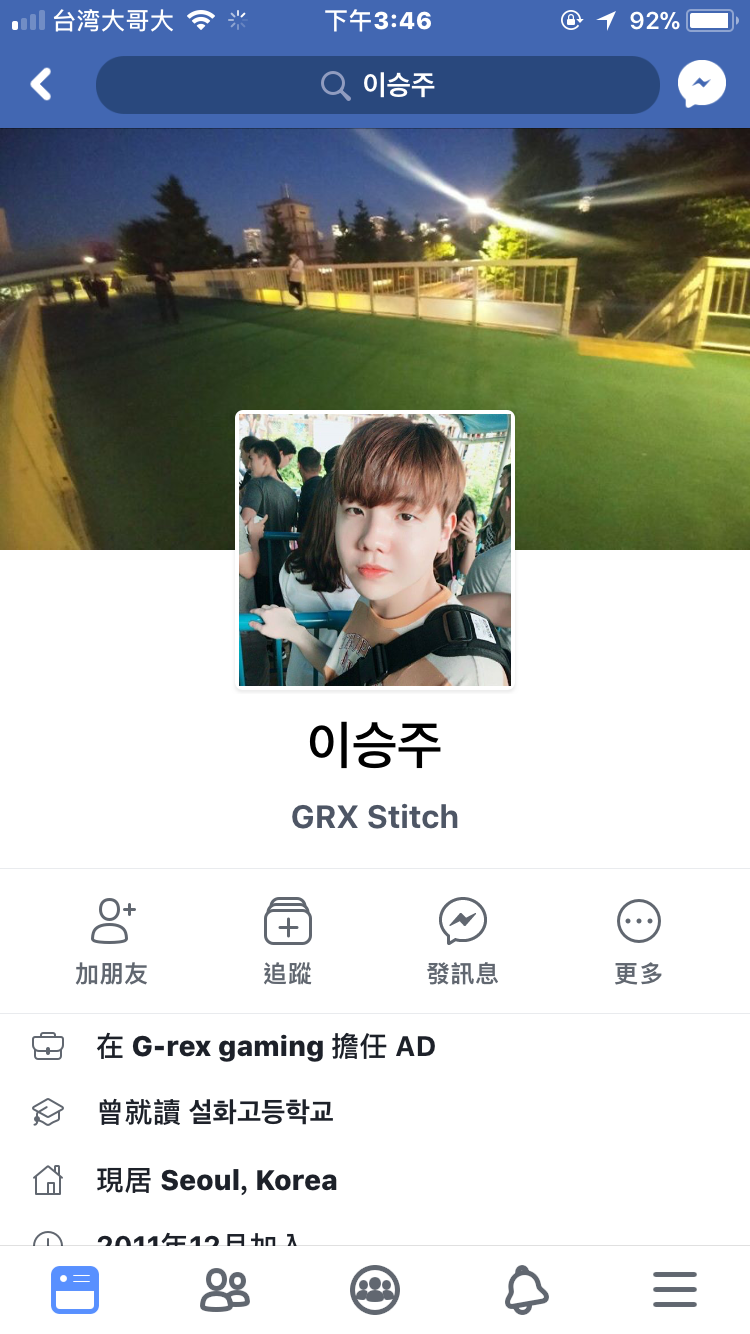Go back with the top-left arrow

click(x=41, y=85)
